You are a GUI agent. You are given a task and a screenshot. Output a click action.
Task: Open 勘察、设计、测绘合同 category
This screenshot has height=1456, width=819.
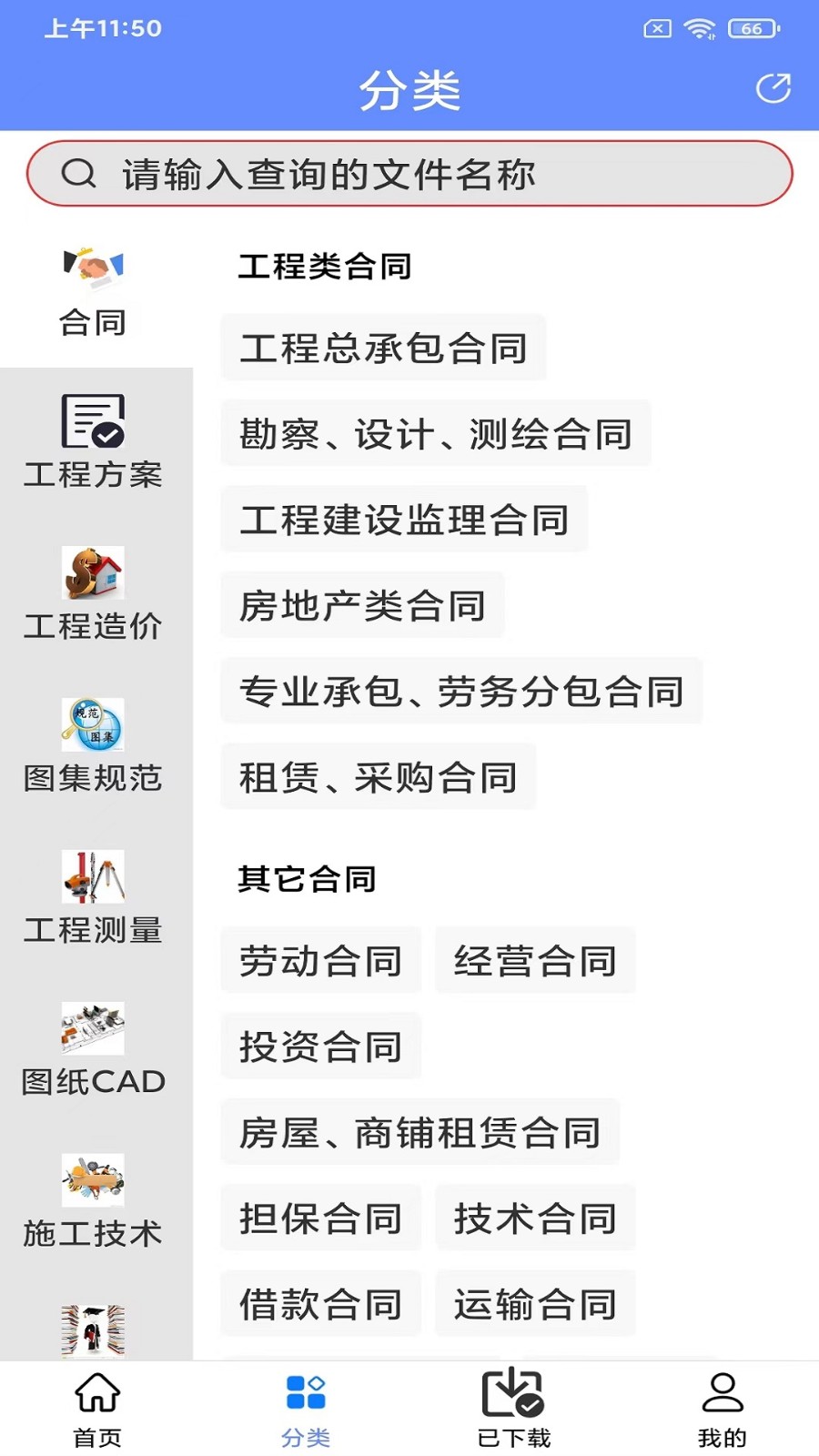434,434
